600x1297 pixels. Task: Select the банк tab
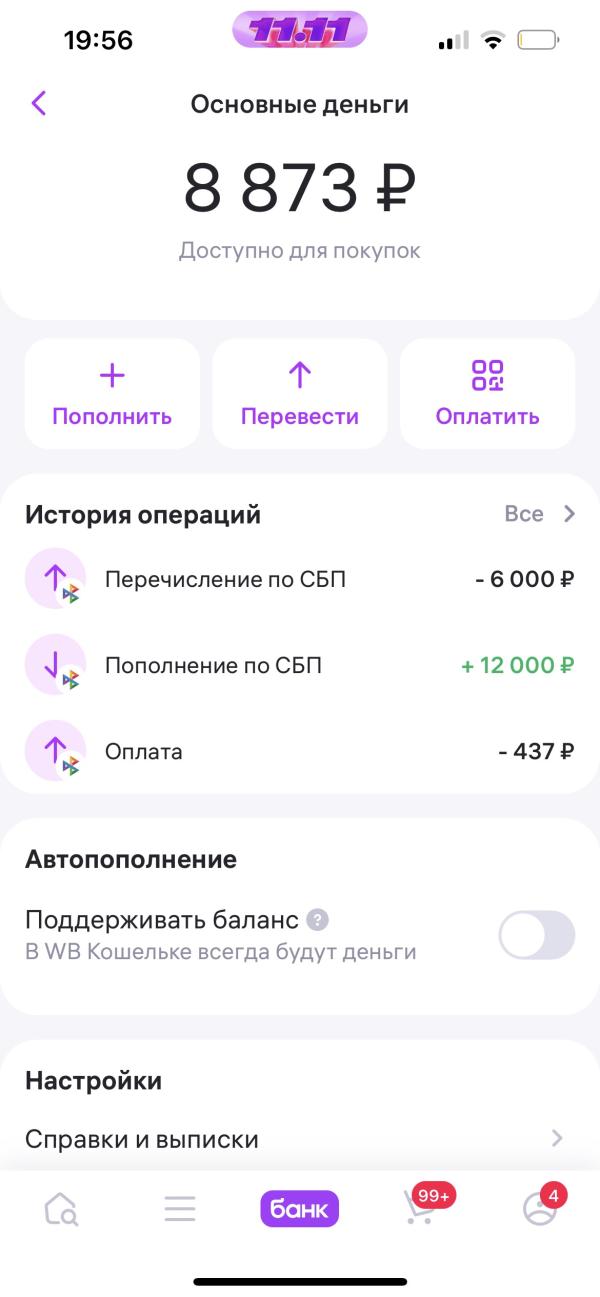[x=300, y=1209]
